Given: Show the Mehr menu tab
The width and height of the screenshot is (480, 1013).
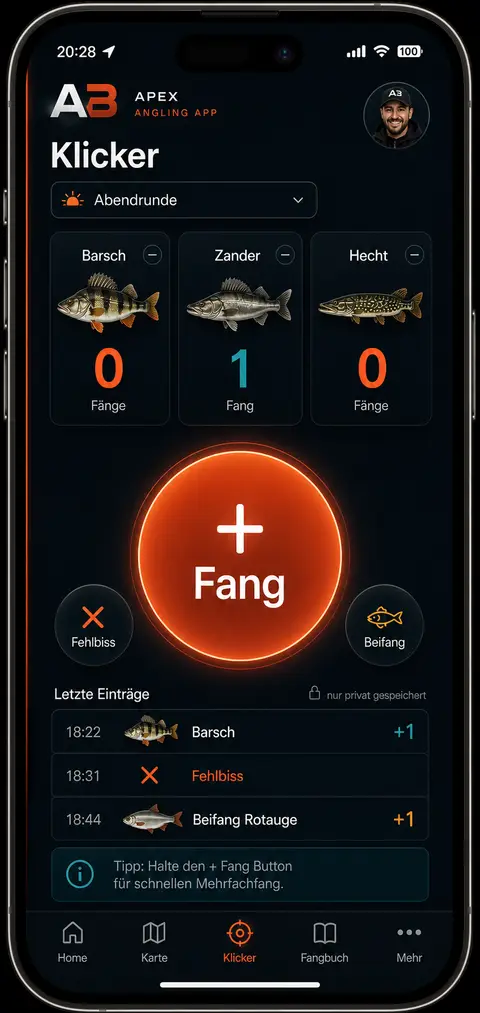Looking at the screenshot, I should 409,942.
